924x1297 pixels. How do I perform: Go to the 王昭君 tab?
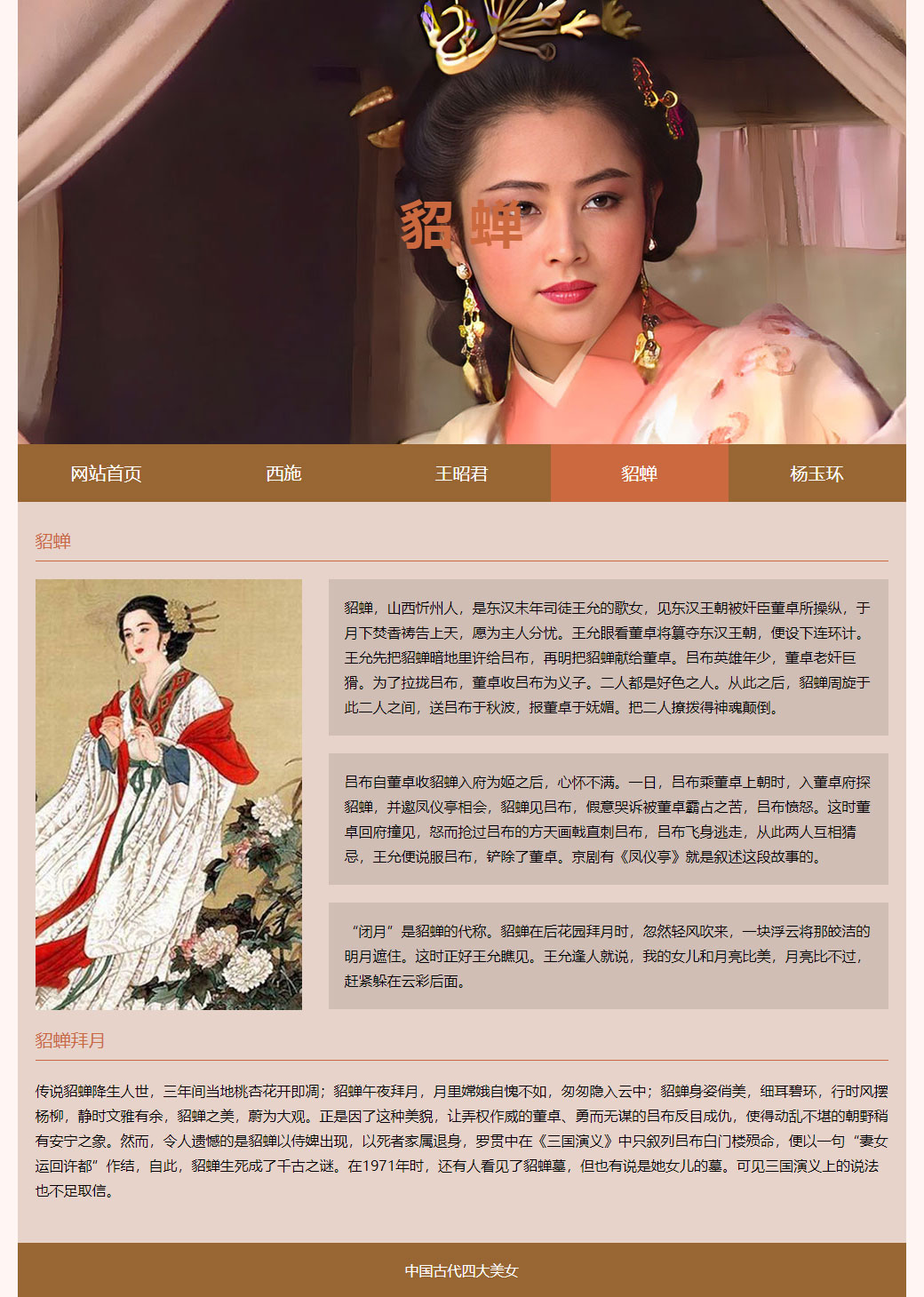pos(462,473)
